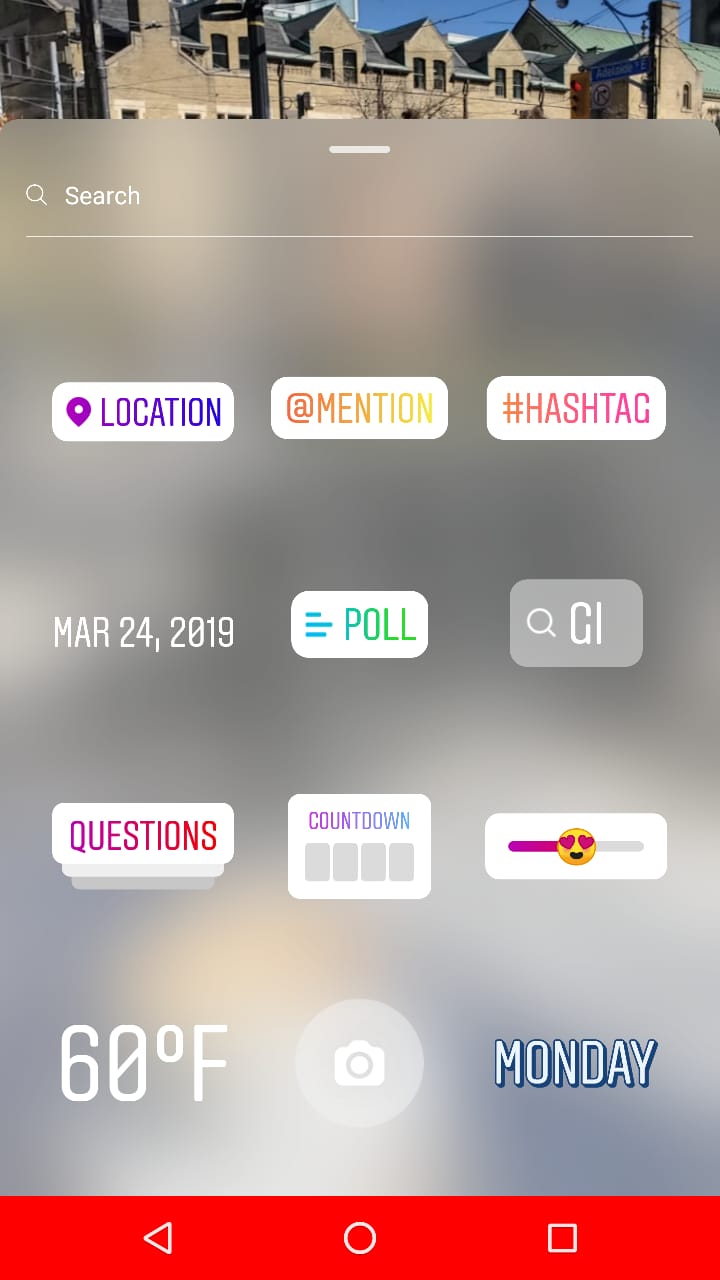Tap the handle atop the sticker tray
Viewport: 720px width, 1280px height.
[359, 150]
